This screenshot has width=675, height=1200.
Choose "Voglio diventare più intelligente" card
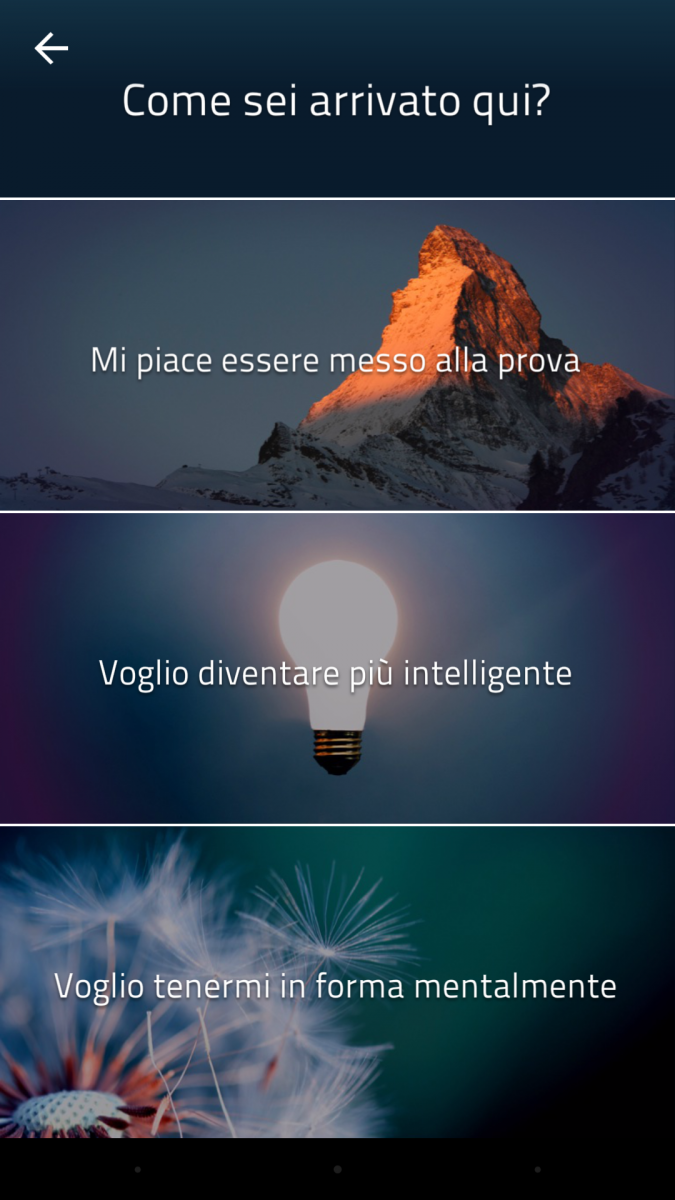337,668
